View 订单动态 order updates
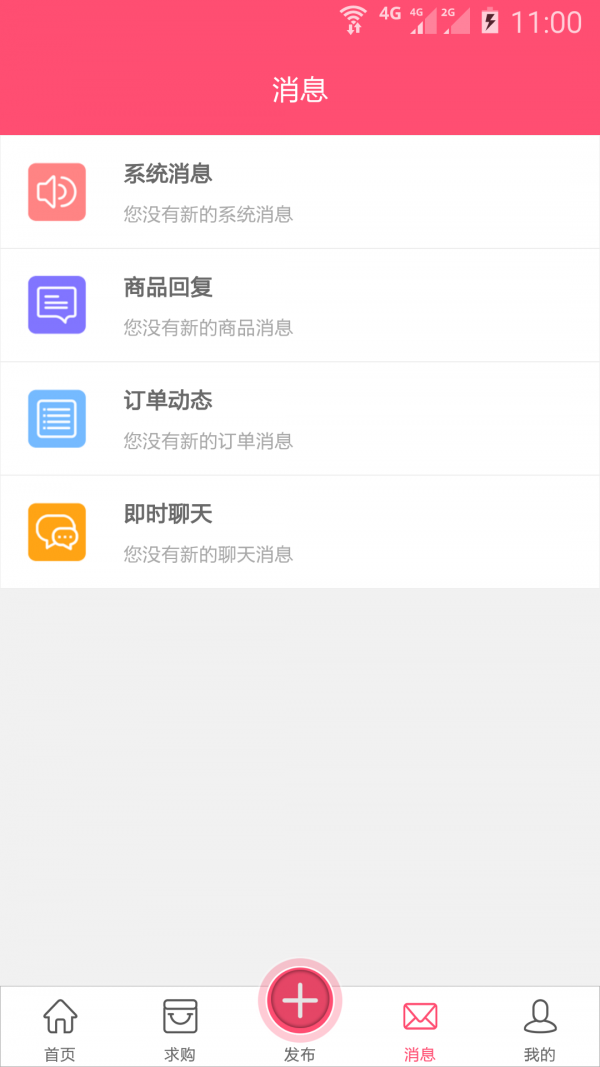 click(x=300, y=418)
